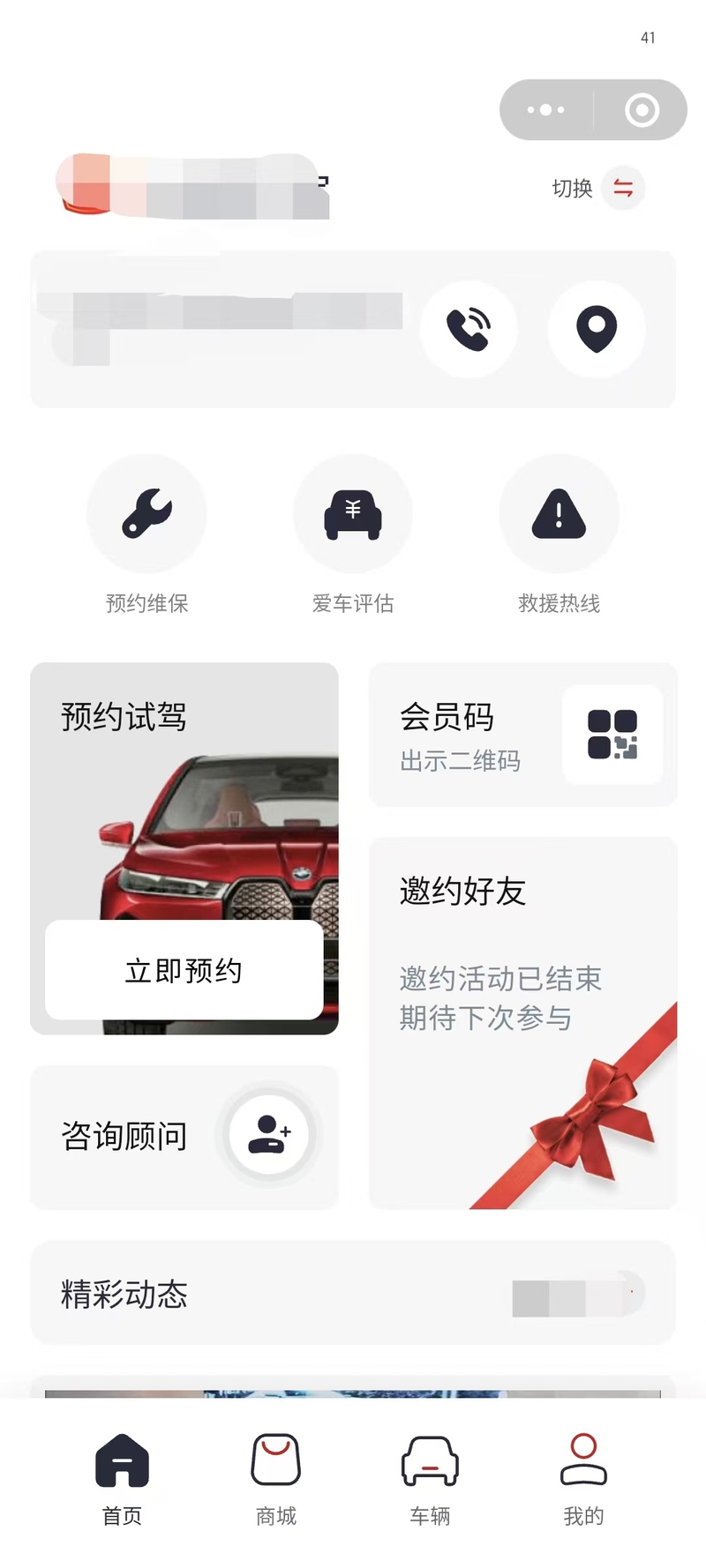The image size is (706, 1568).
Task: Open the mini program more-options menu
Action: coord(546,110)
